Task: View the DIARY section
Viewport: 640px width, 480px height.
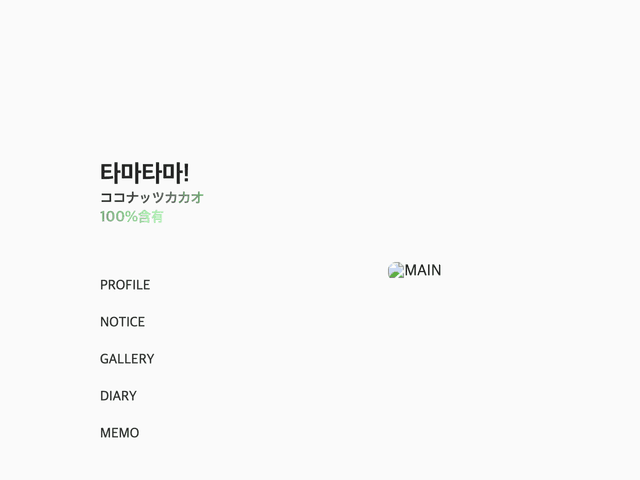Action: click(118, 396)
